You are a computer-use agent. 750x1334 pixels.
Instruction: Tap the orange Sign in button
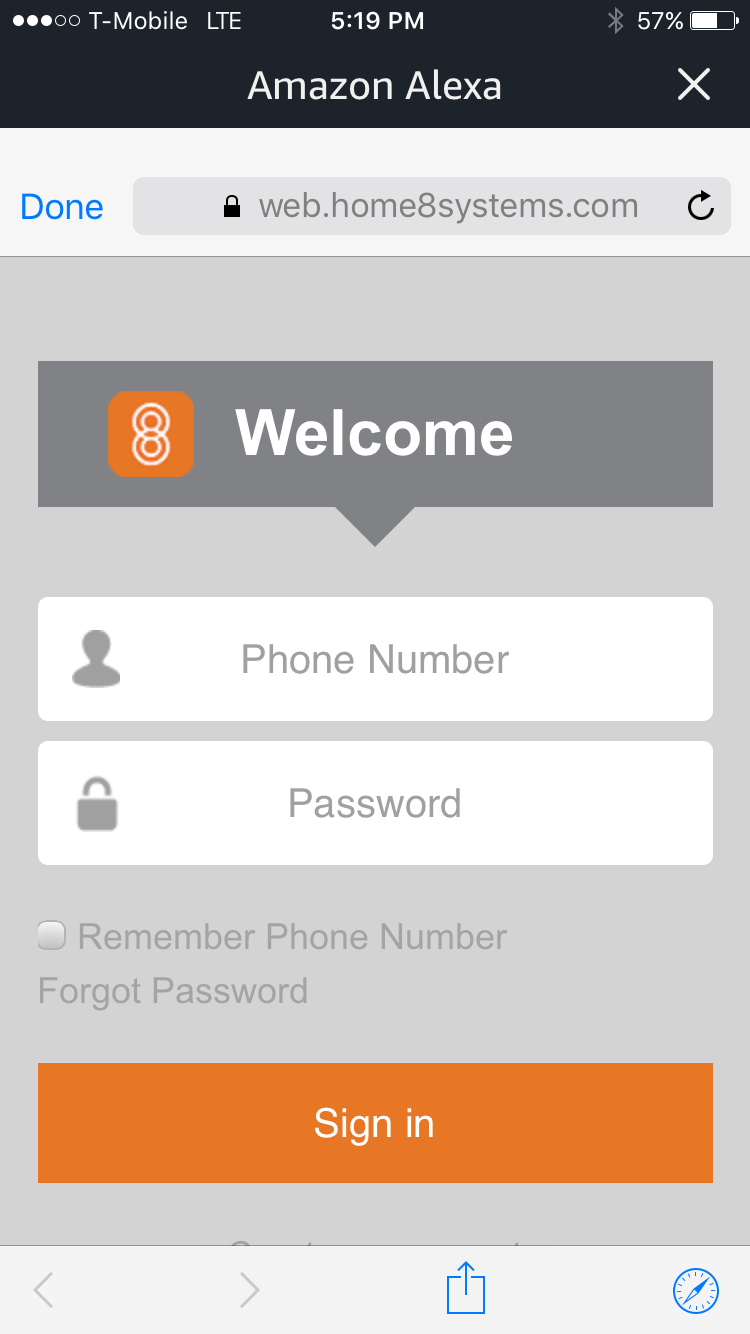[x=375, y=1123]
